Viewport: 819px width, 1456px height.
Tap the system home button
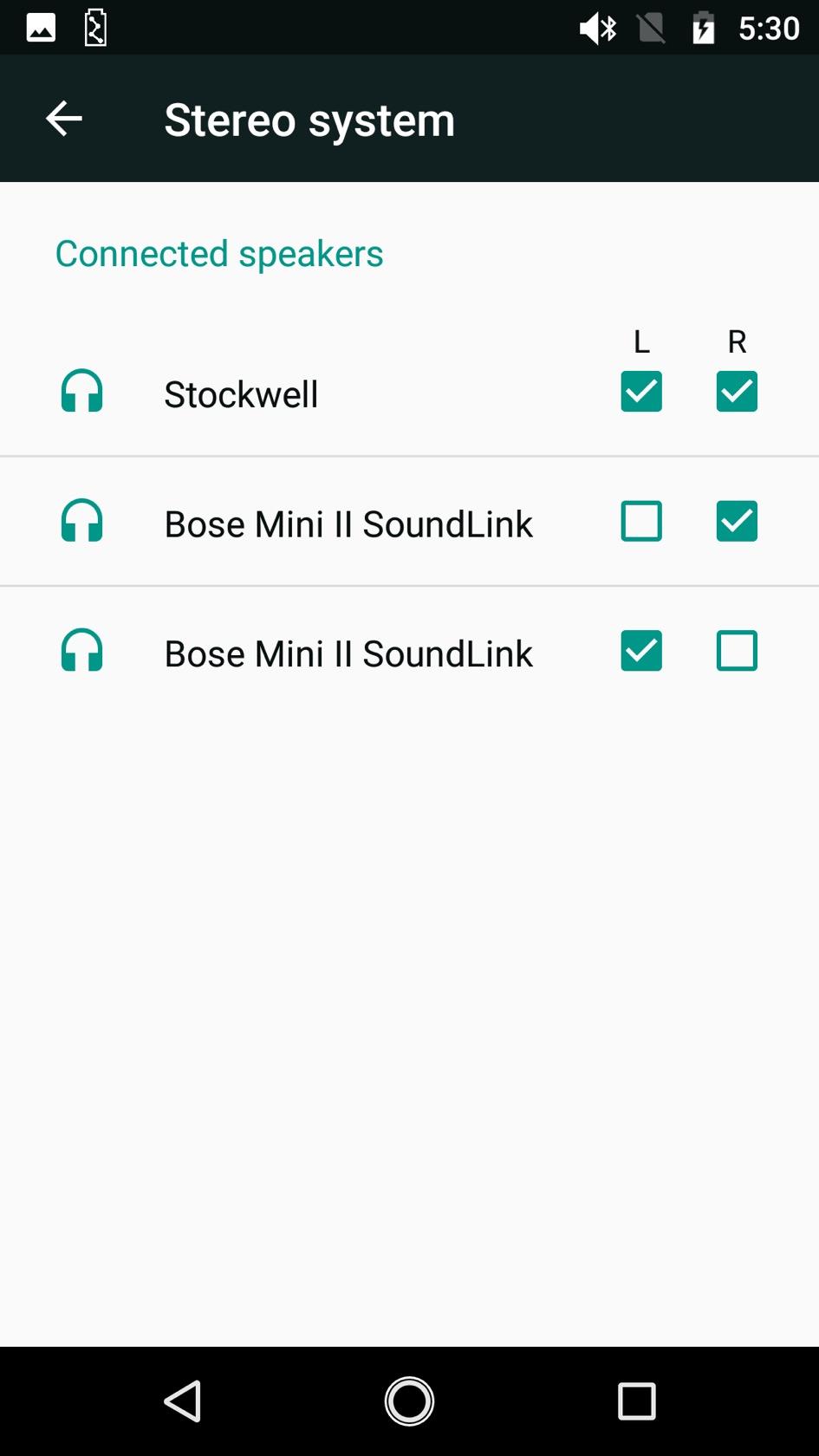tap(409, 1401)
